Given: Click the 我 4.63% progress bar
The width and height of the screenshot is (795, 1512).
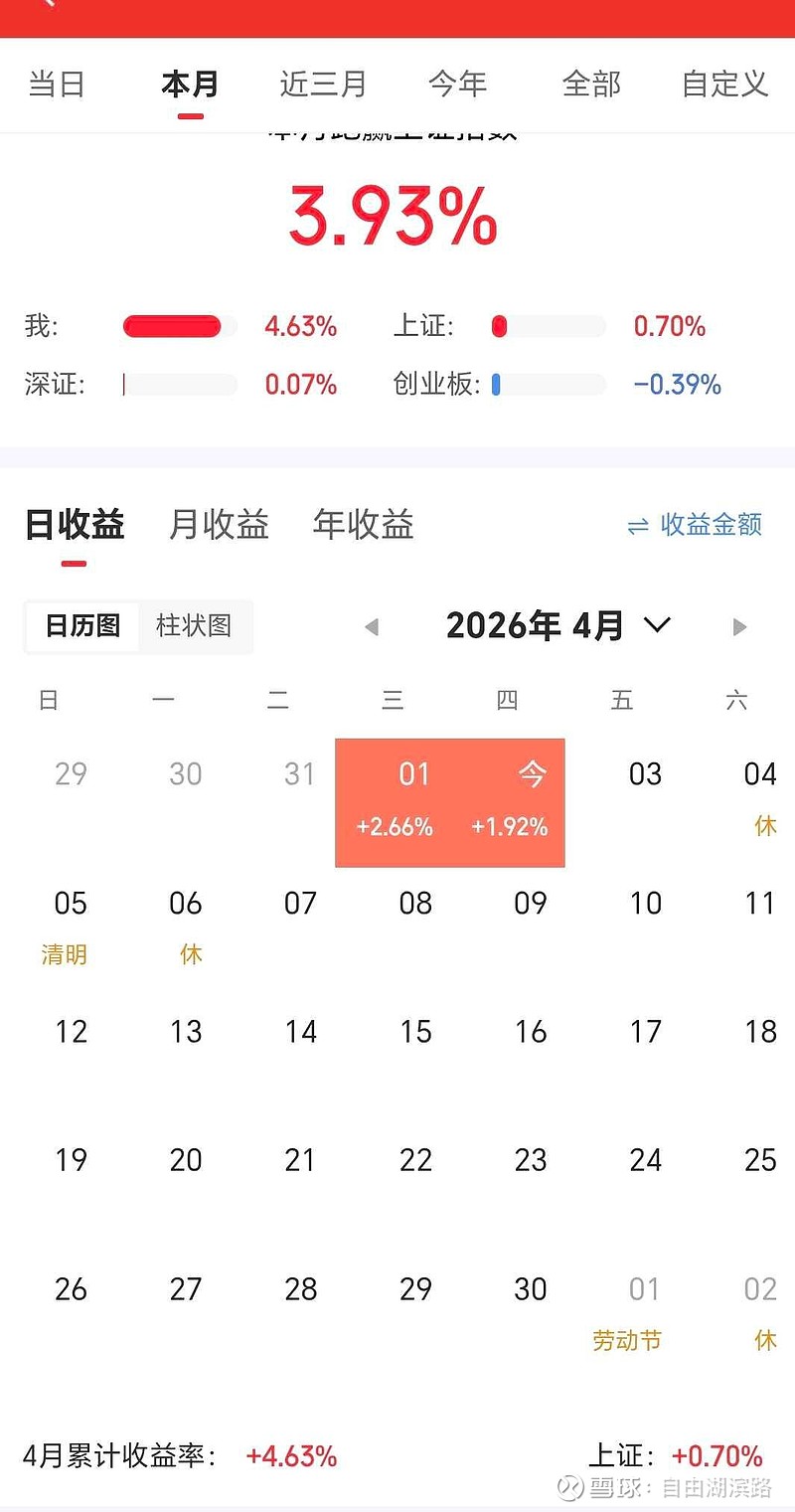Looking at the screenshot, I should 179,326.
